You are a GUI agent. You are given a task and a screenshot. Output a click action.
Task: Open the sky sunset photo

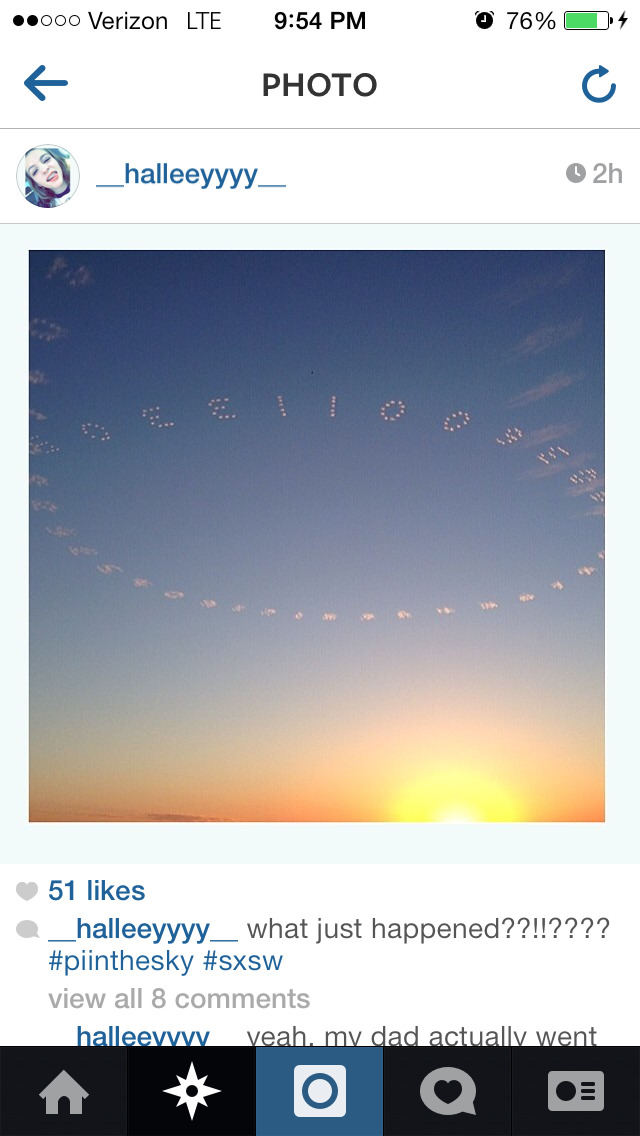click(x=317, y=536)
